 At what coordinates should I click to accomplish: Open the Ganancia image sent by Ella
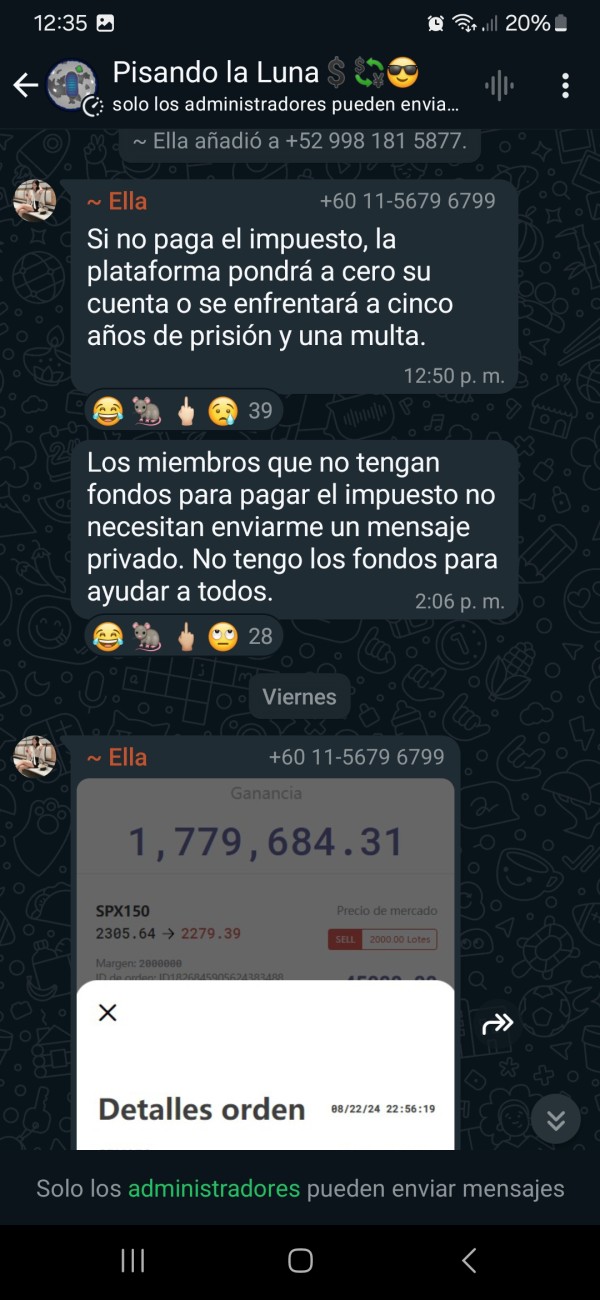pyautogui.click(x=265, y=963)
